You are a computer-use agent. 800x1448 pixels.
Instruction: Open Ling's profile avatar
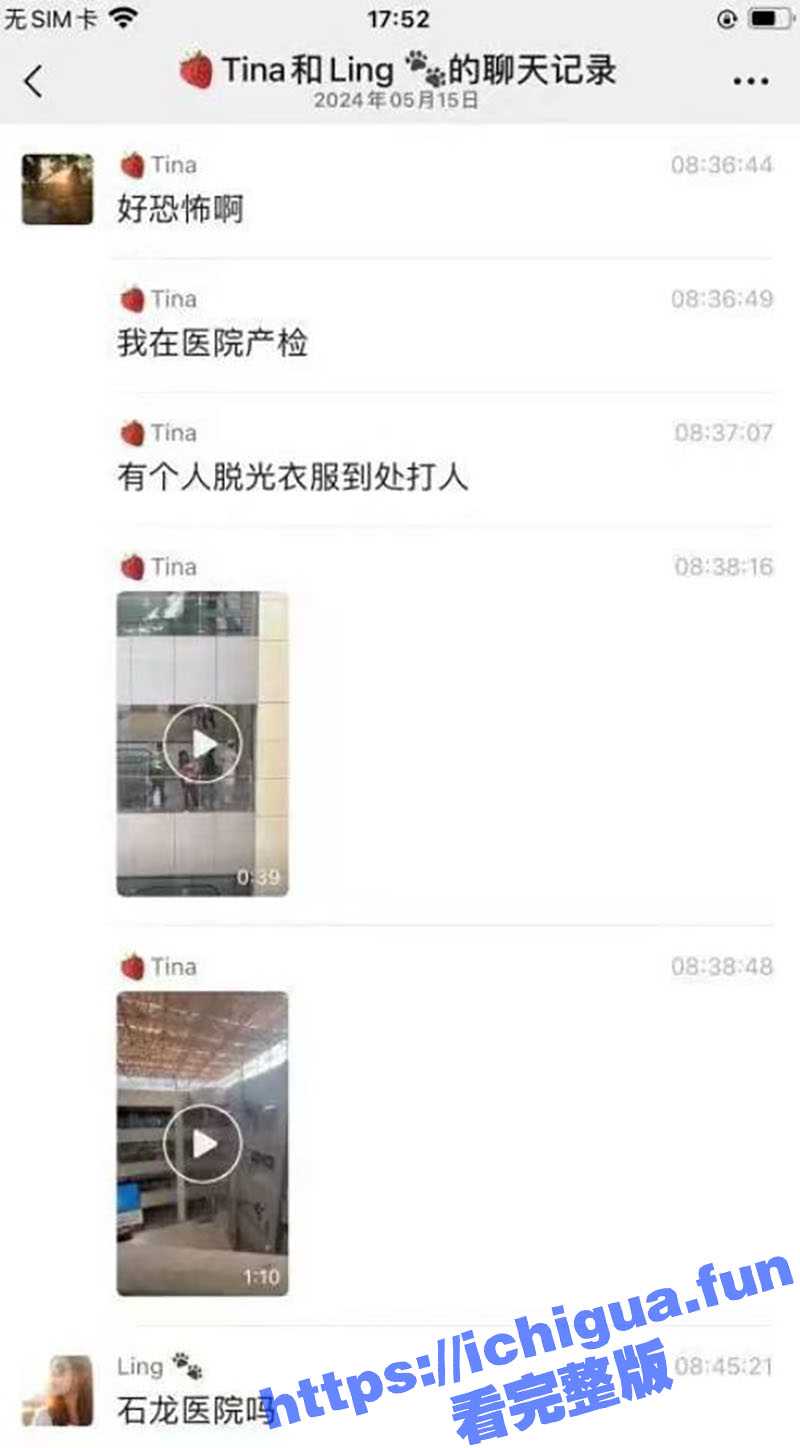point(57,1390)
